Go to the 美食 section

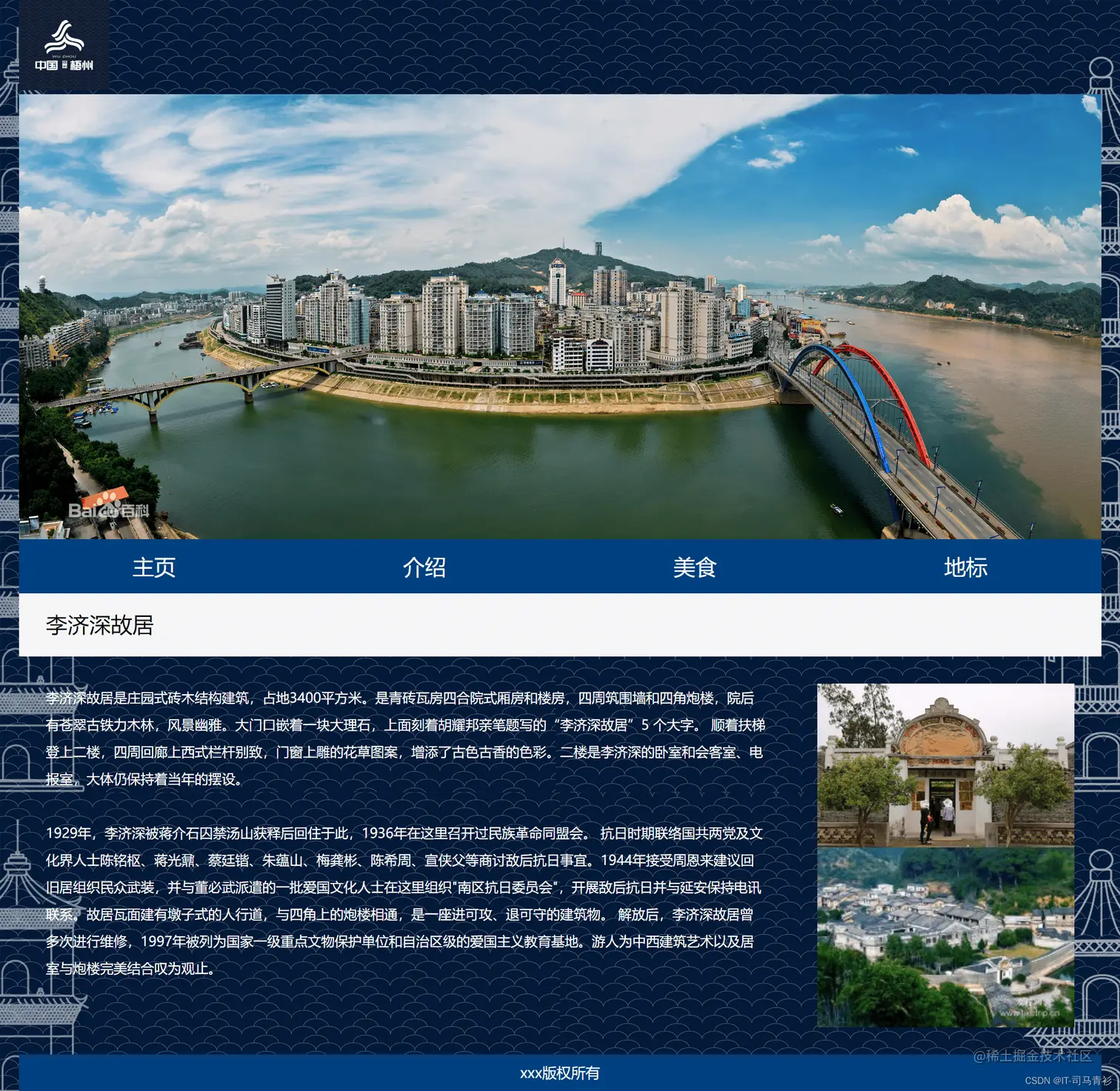(x=695, y=567)
